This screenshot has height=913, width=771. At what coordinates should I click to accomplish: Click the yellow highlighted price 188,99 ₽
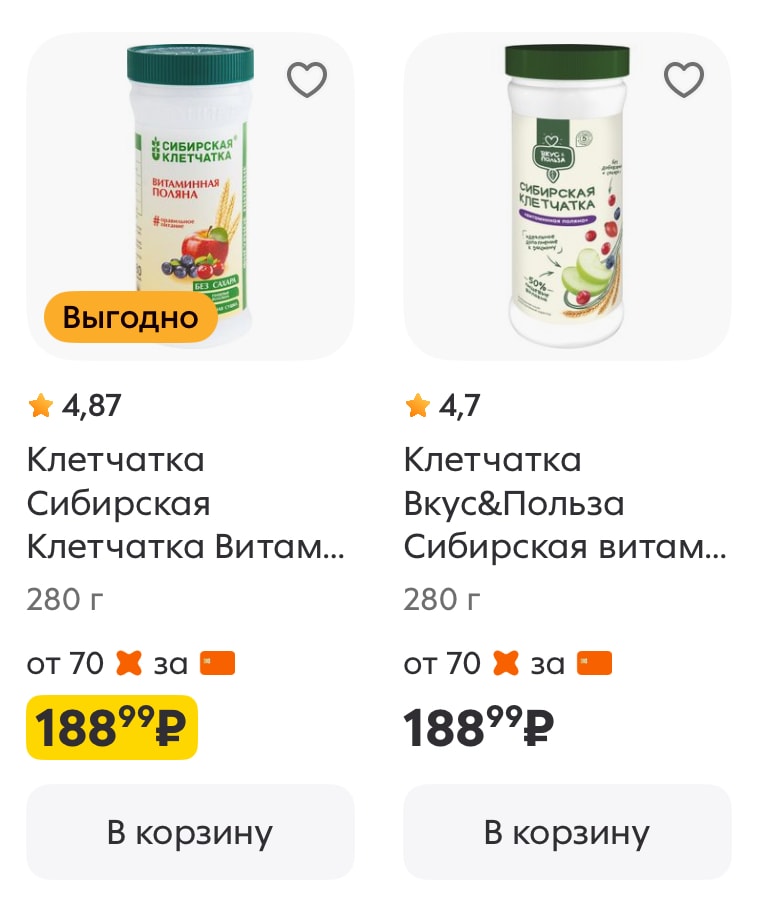tap(111, 727)
